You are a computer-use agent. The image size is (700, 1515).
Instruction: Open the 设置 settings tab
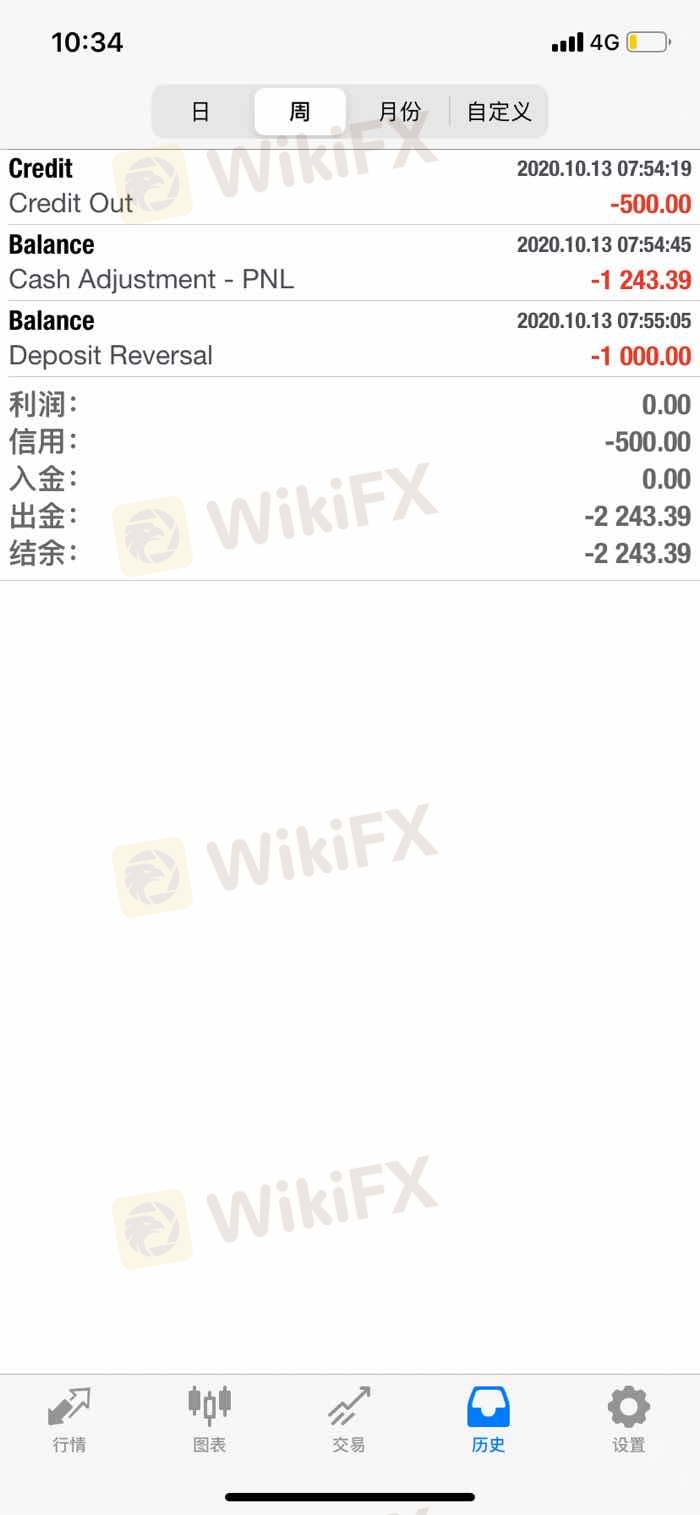[629, 1420]
